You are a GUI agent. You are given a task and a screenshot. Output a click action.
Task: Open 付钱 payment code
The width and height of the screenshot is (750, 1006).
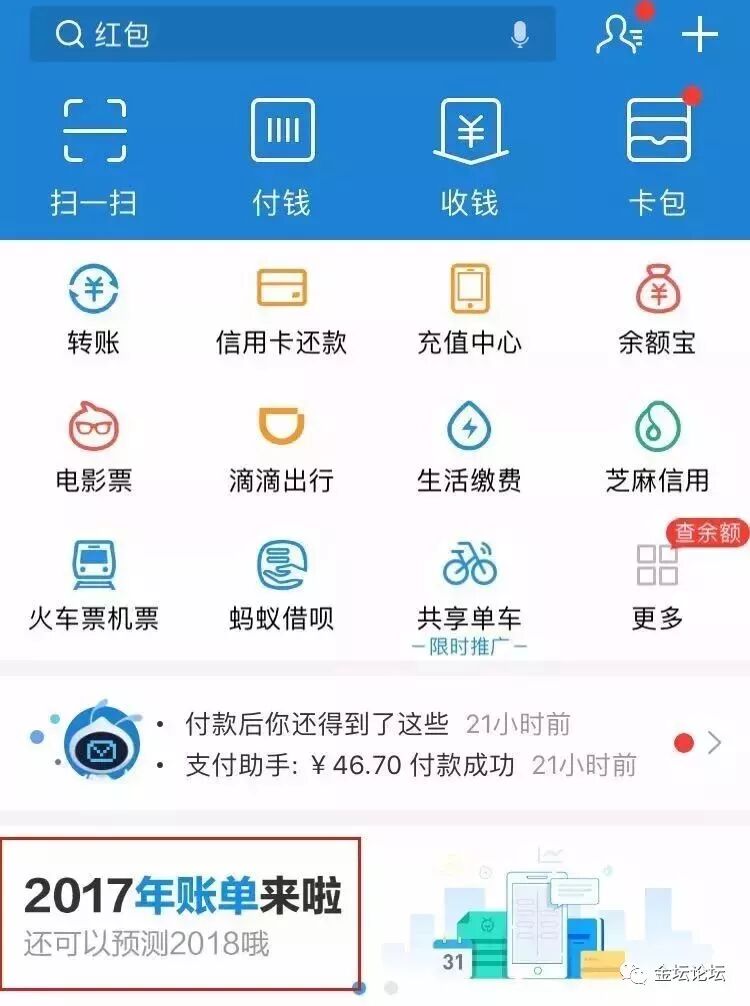coord(282,155)
